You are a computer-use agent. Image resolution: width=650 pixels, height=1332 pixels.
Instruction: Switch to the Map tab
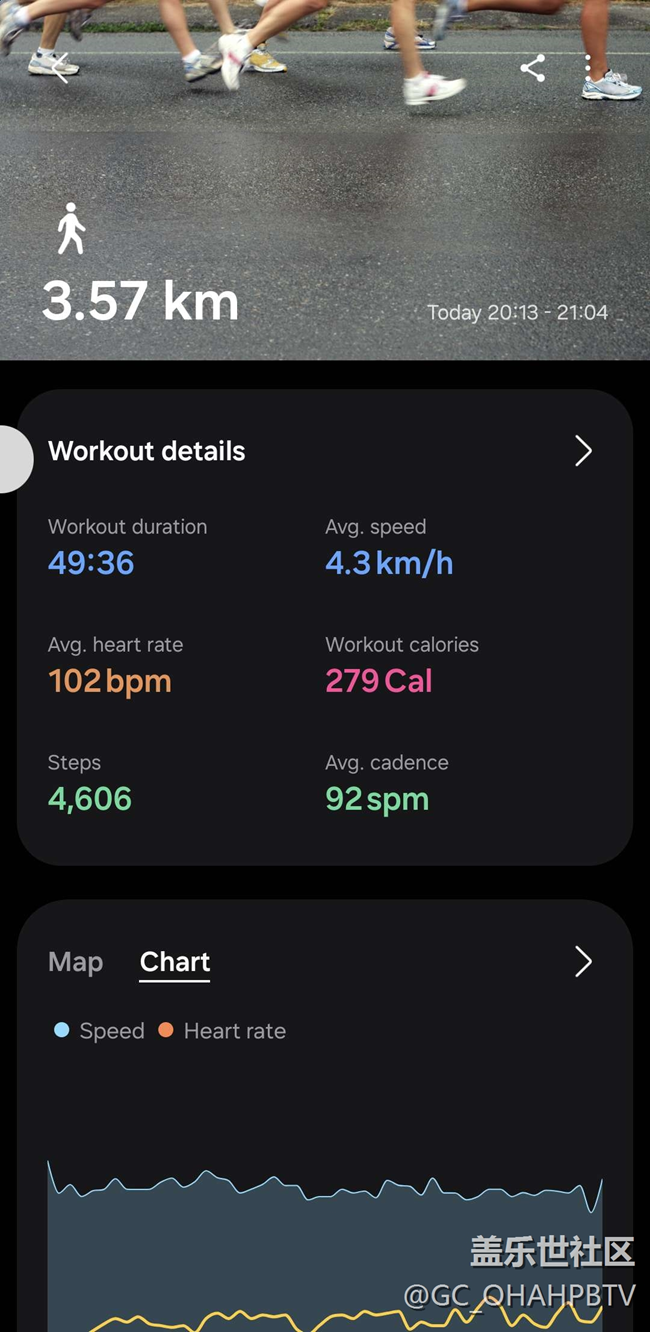pyautogui.click(x=76, y=962)
